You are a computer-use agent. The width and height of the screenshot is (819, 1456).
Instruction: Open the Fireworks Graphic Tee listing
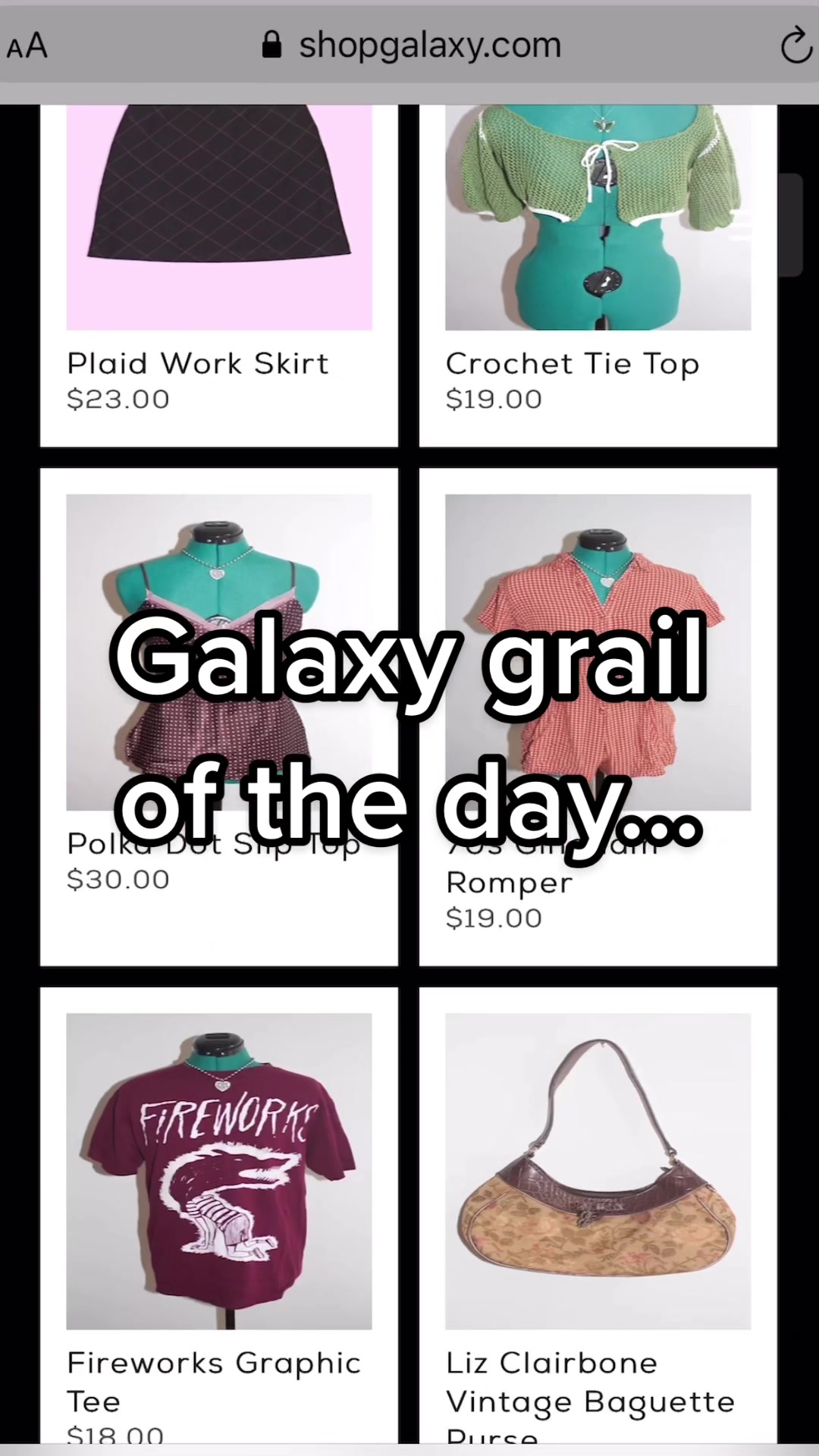point(218,1171)
